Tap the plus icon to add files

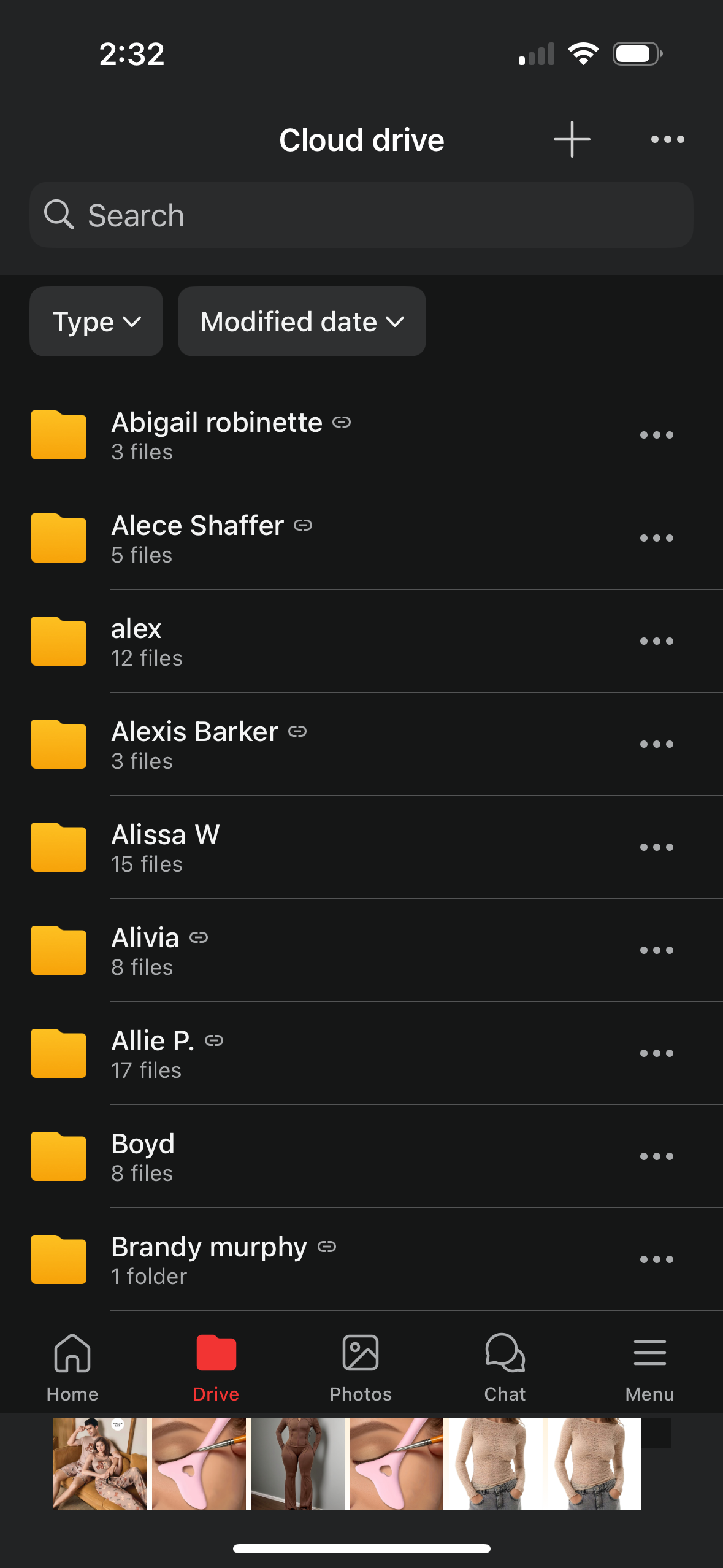point(572,139)
